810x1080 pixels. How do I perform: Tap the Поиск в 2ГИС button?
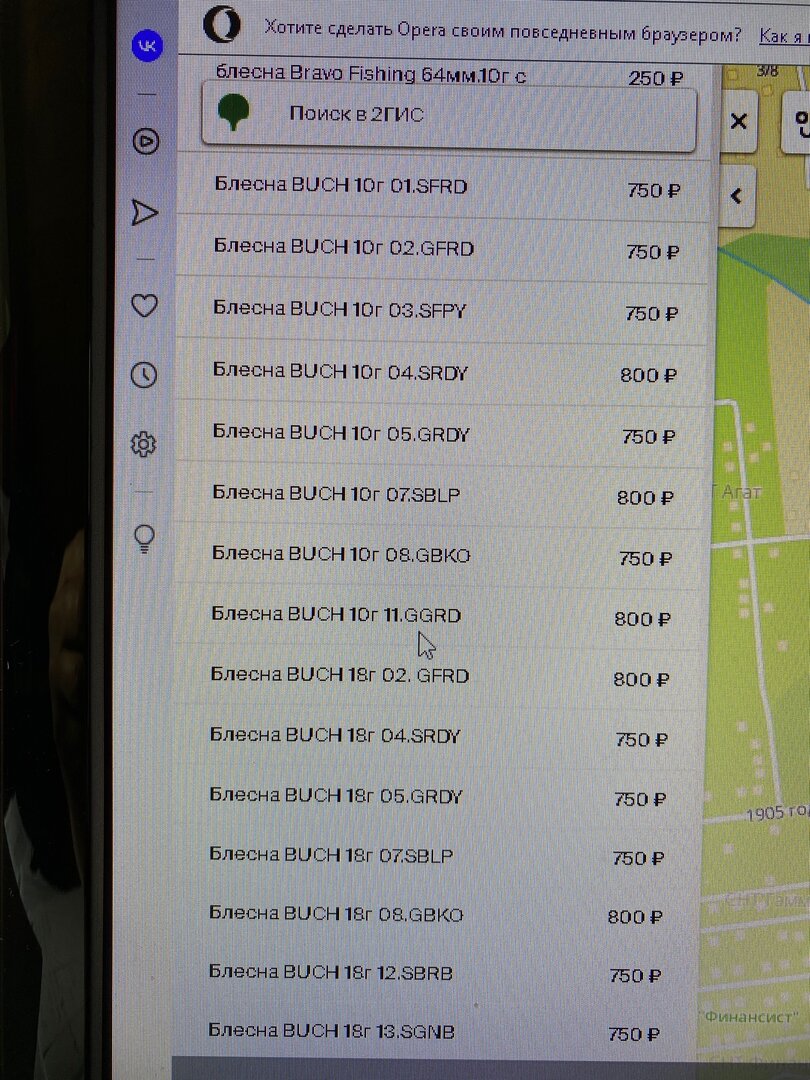coord(449,116)
